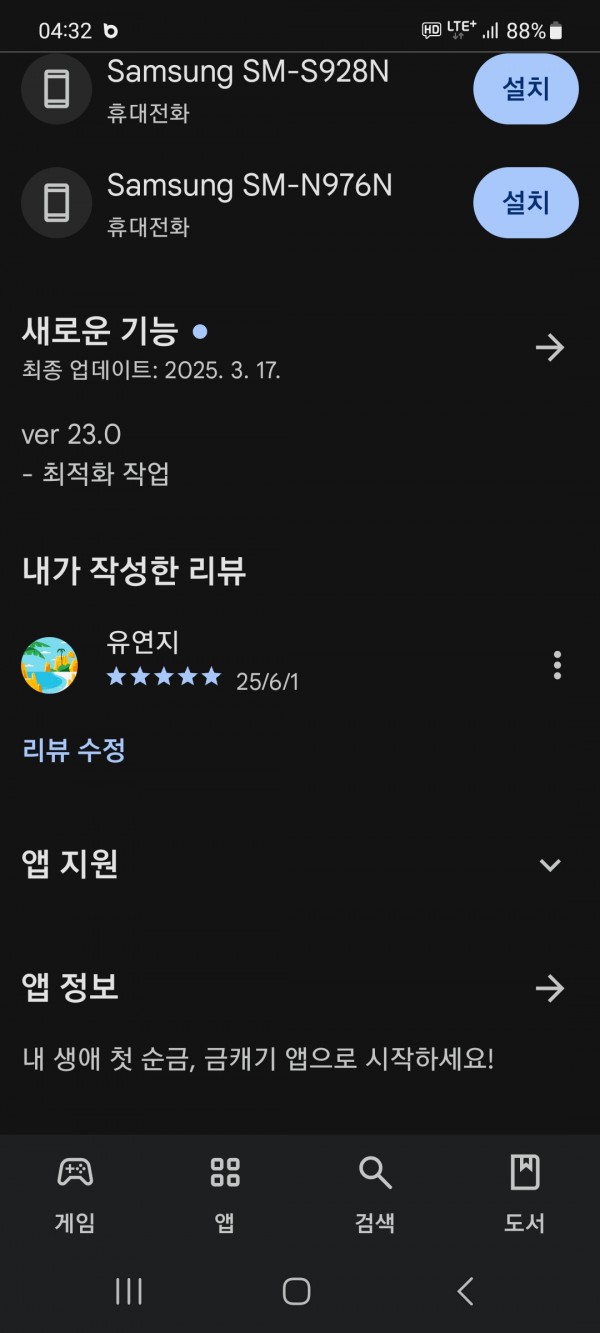This screenshot has height=1333, width=600.
Task: Open the 앱 정보 details arrow
Action: click(550, 989)
